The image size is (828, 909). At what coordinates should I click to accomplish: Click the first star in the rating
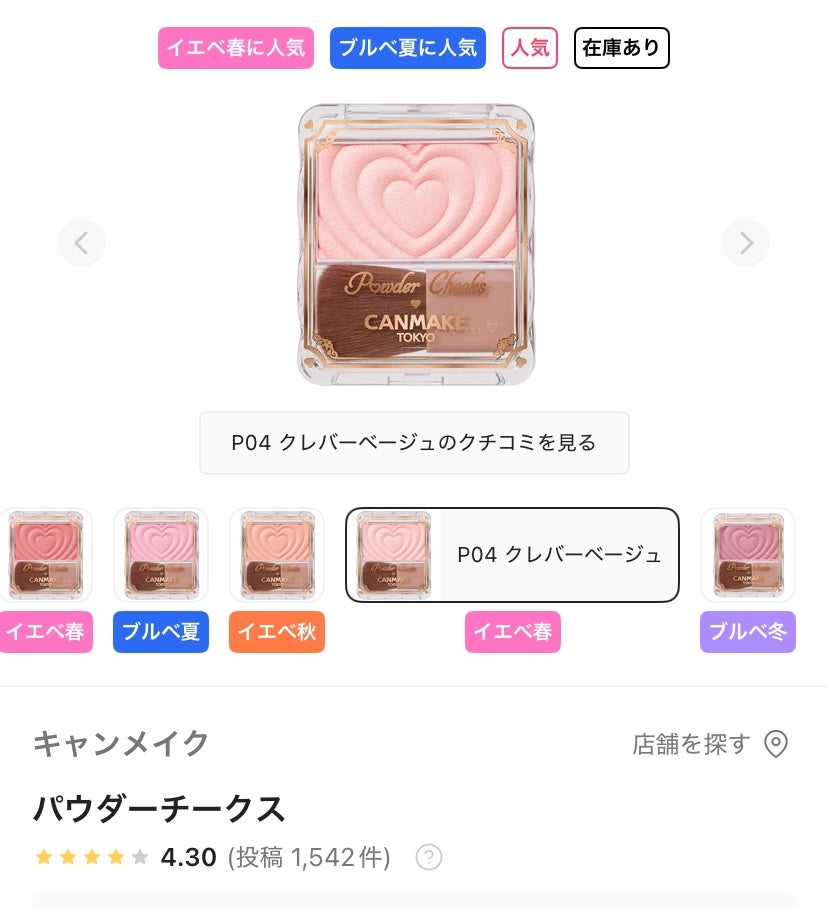click(x=45, y=857)
